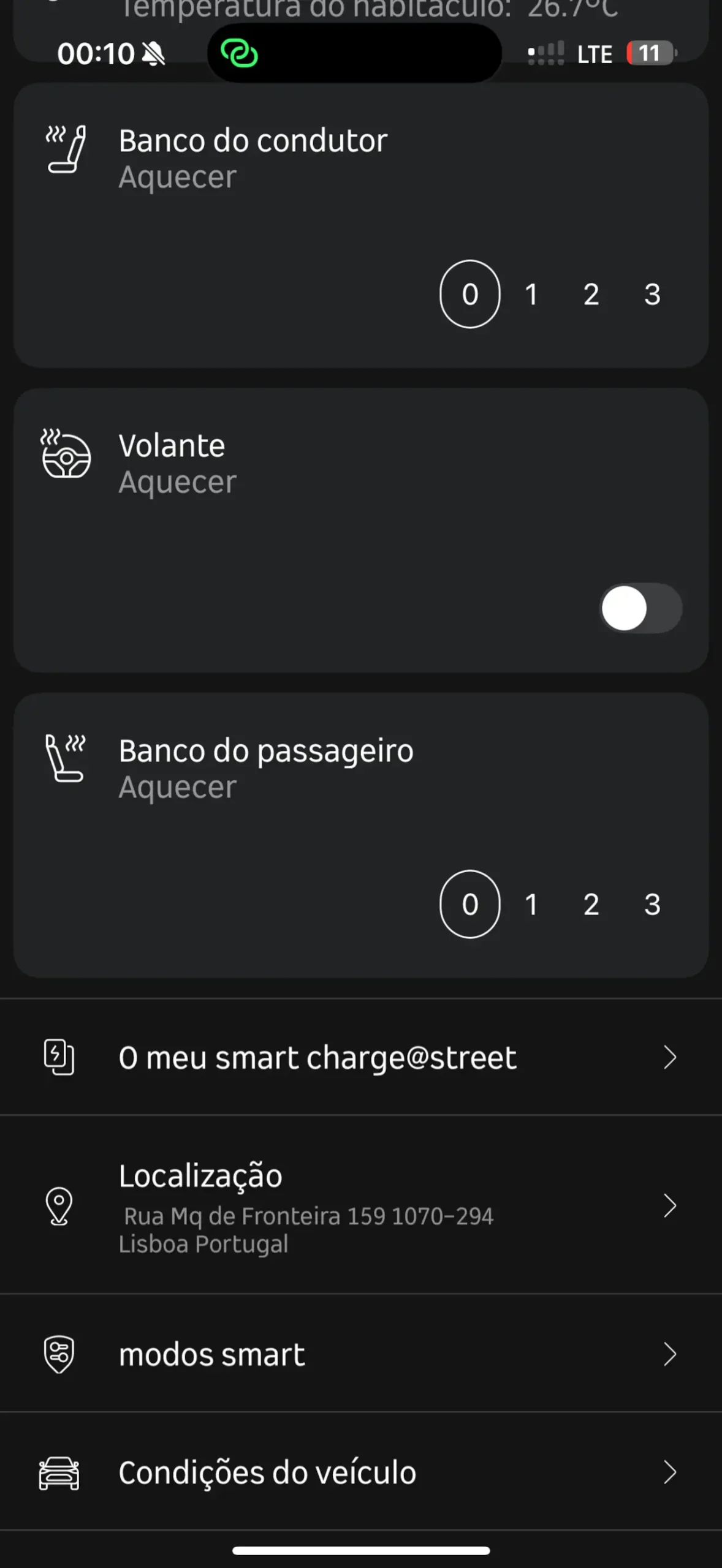Select level 0 for Banco do condutor
722x1568 pixels.
click(470, 295)
